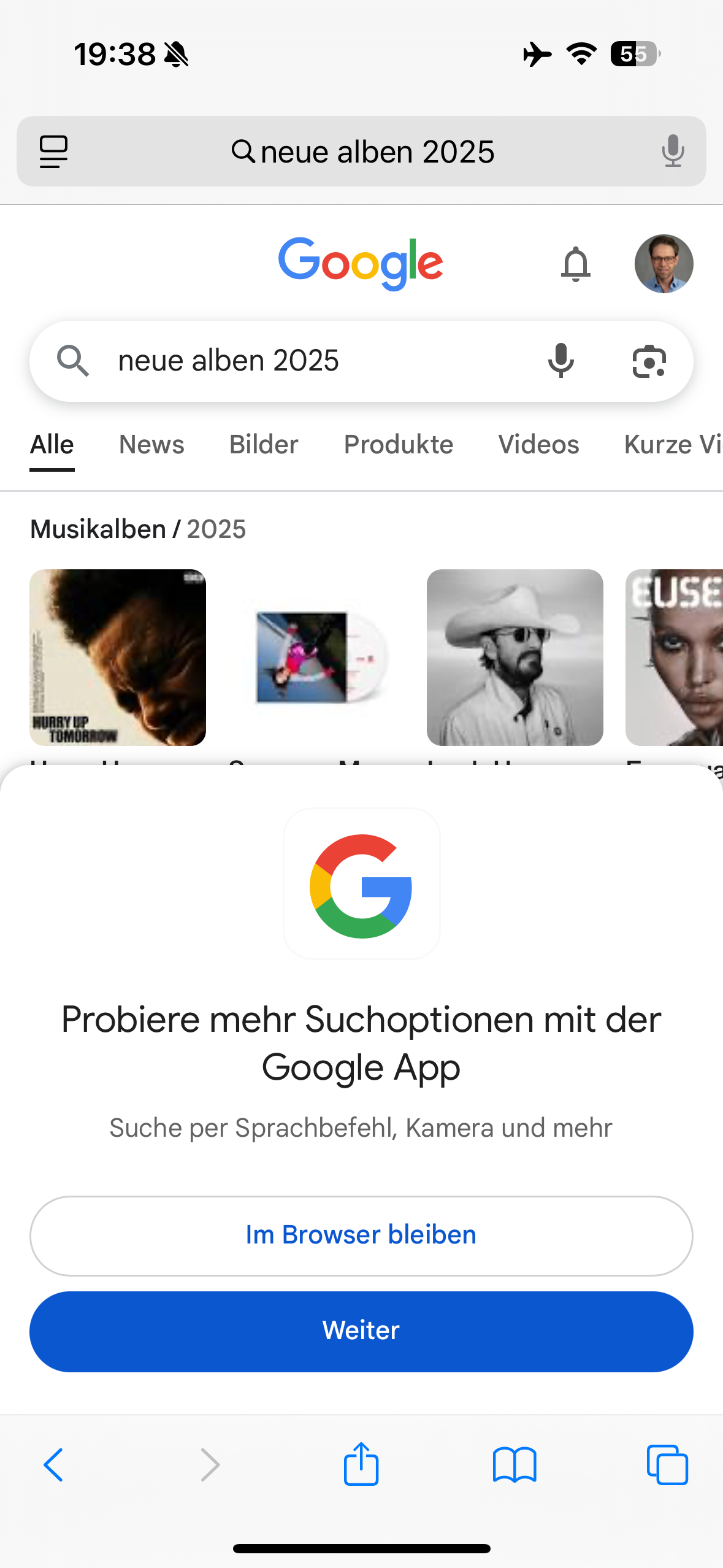Switch to the Bilder tab

click(x=264, y=445)
